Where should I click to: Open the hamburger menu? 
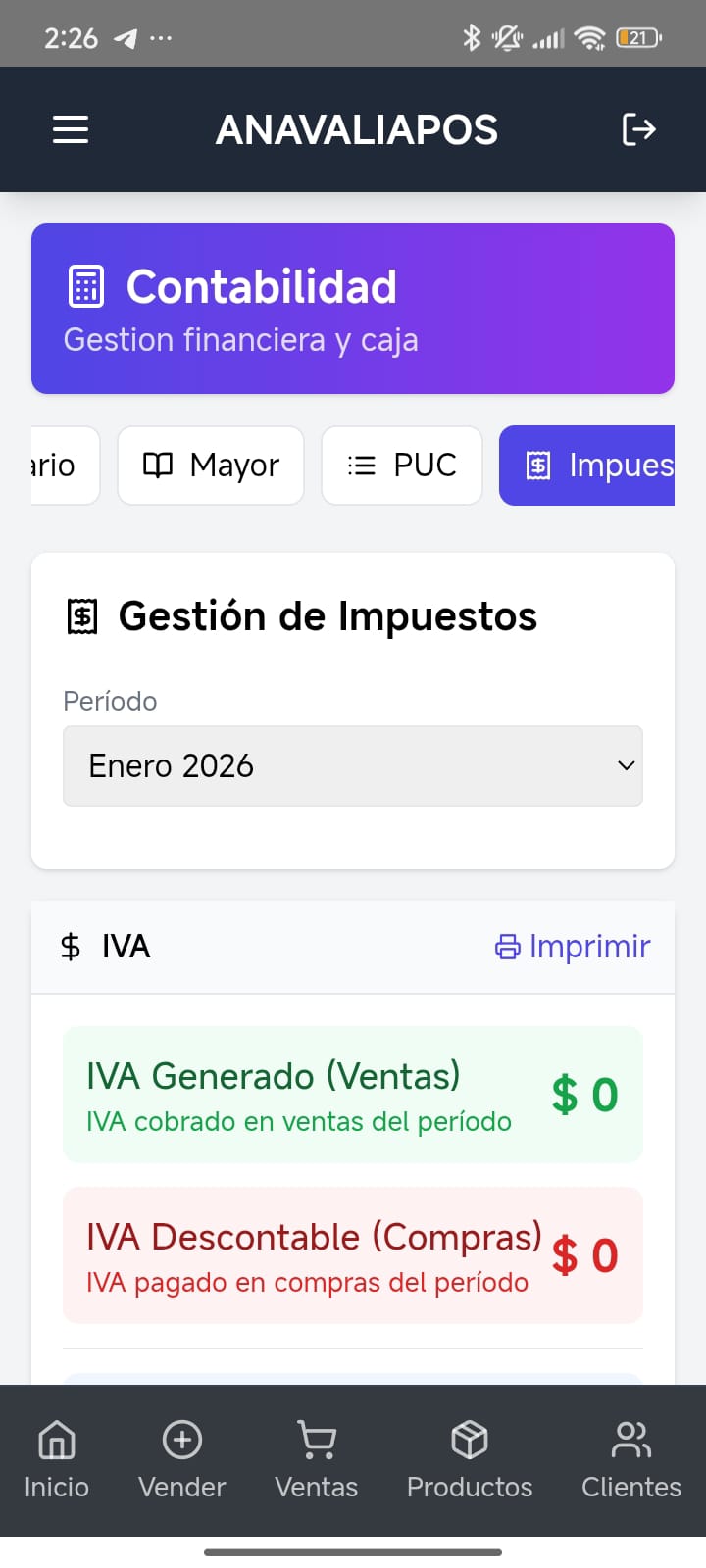(x=70, y=128)
